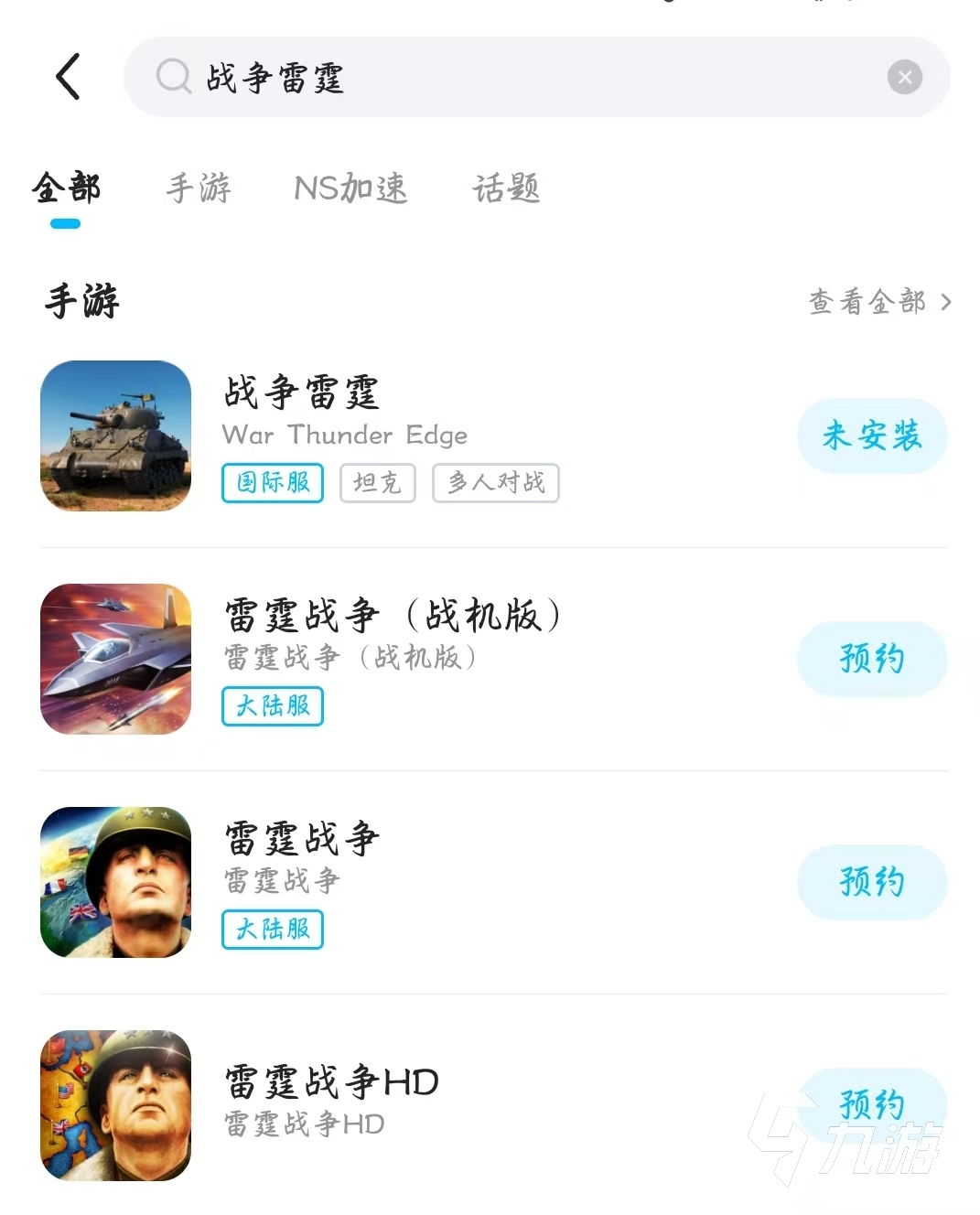
Task: Tap the jet fighter icon for 雷霆战争（战机版）
Action: [115, 660]
